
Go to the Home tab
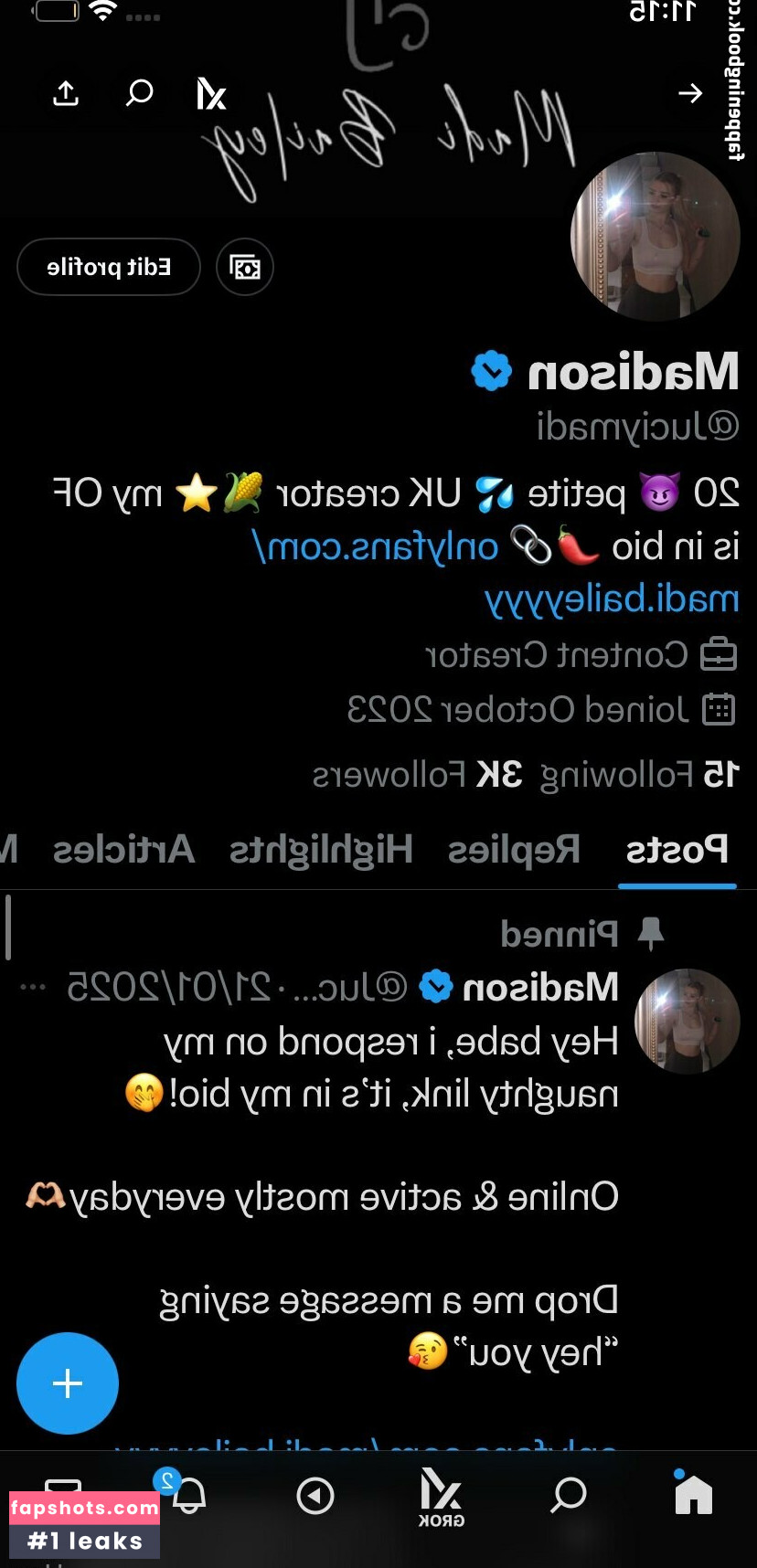[x=693, y=1495]
